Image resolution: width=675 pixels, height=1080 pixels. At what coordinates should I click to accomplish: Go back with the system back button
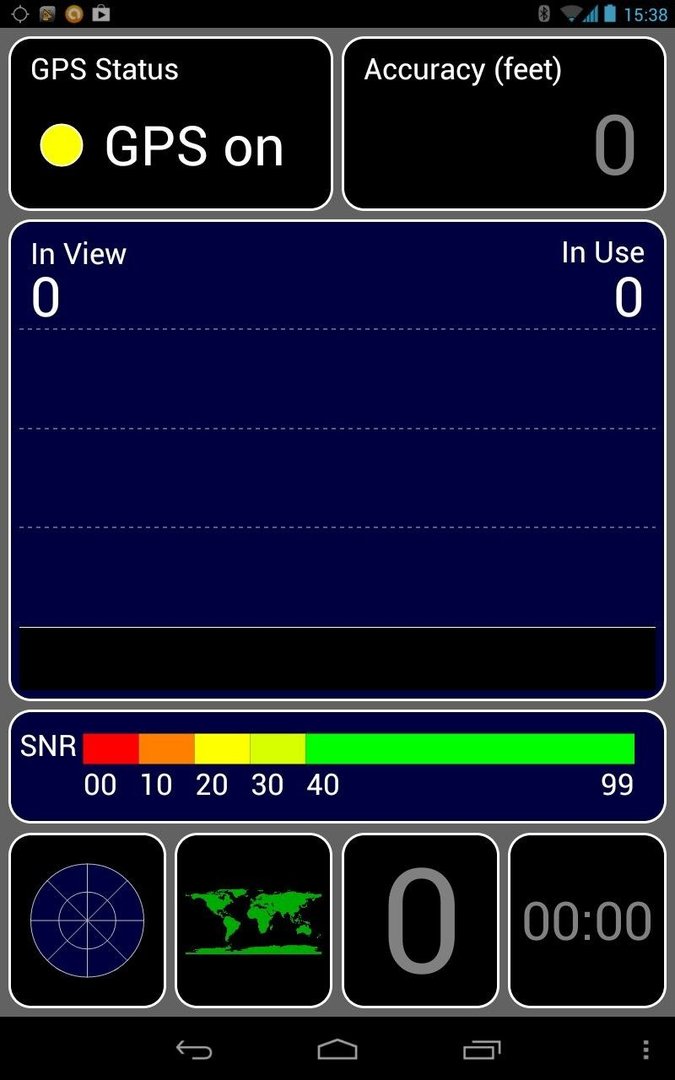point(194,1050)
